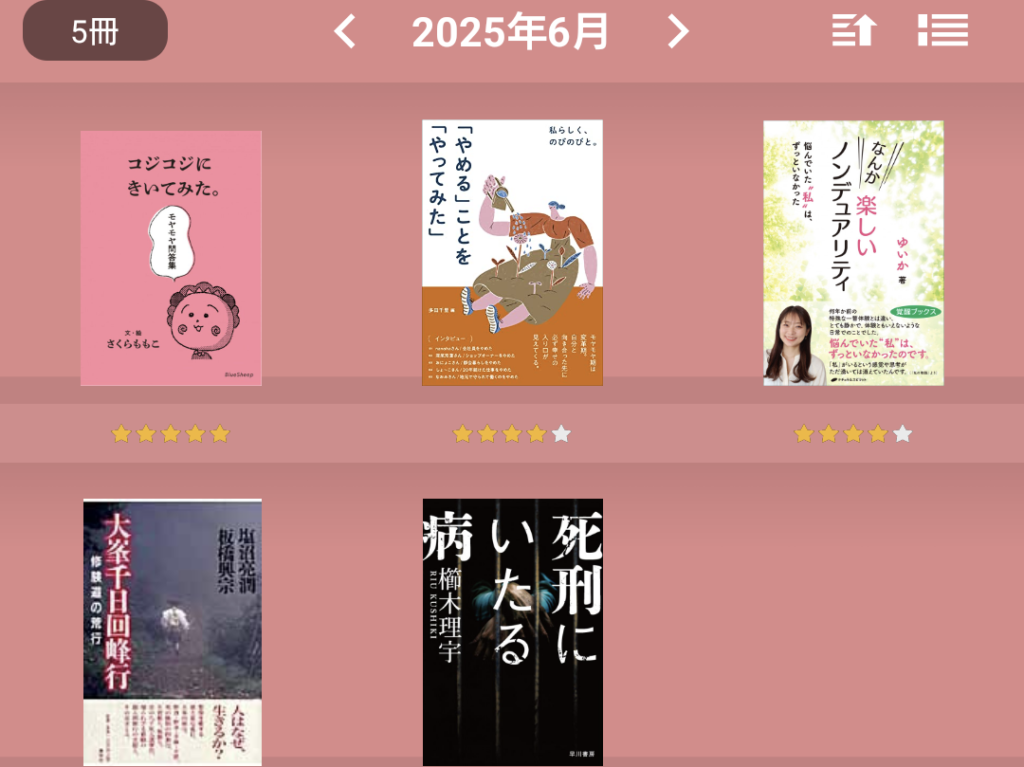Tap the 2025年6月 month title
The image size is (1024, 767).
[x=510, y=32]
